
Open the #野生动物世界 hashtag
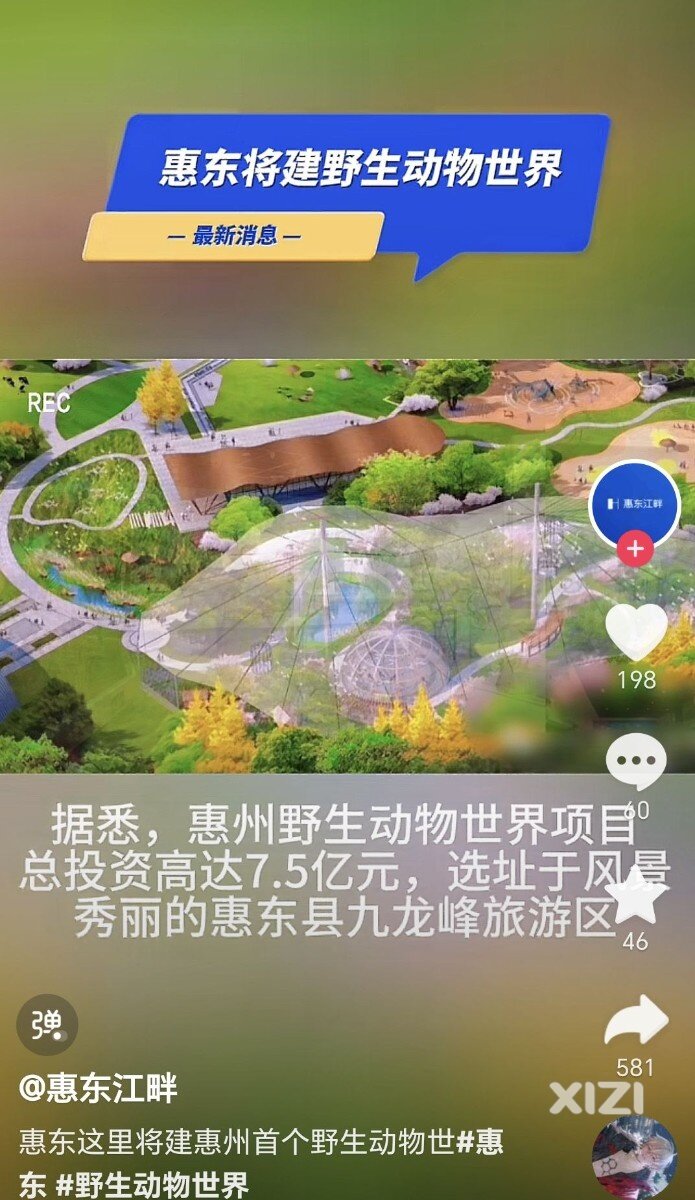(152, 1185)
